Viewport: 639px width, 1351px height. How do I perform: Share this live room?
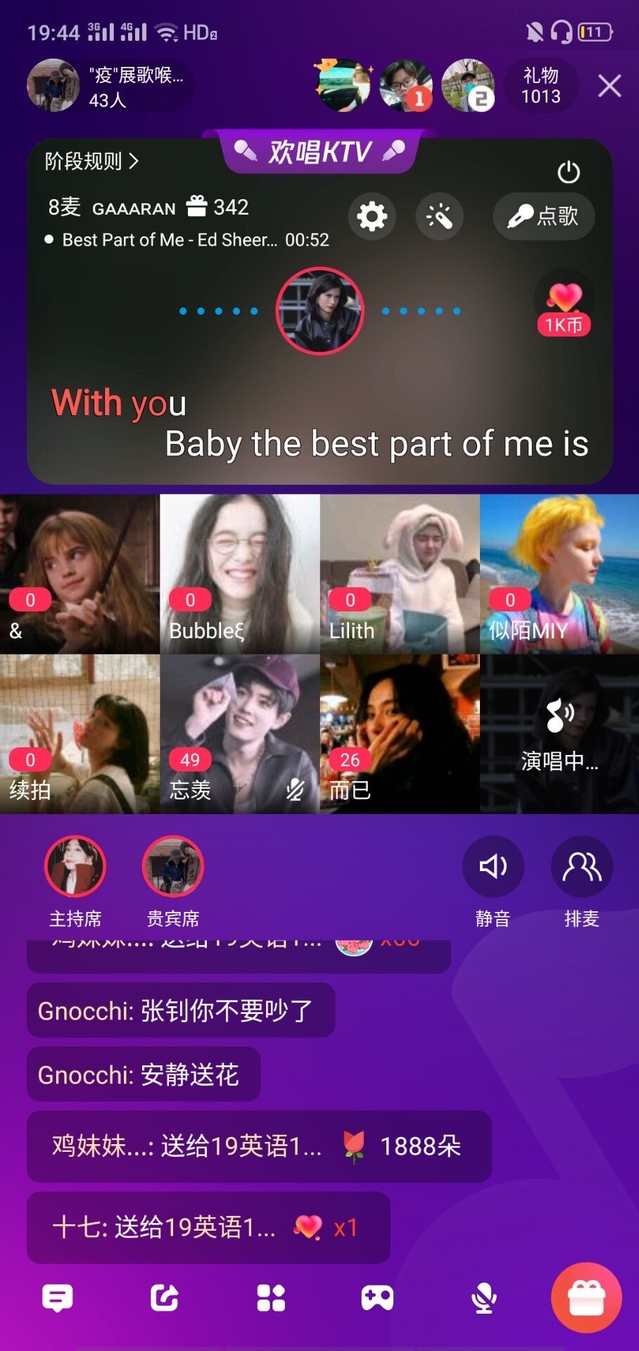coord(164,1298)
